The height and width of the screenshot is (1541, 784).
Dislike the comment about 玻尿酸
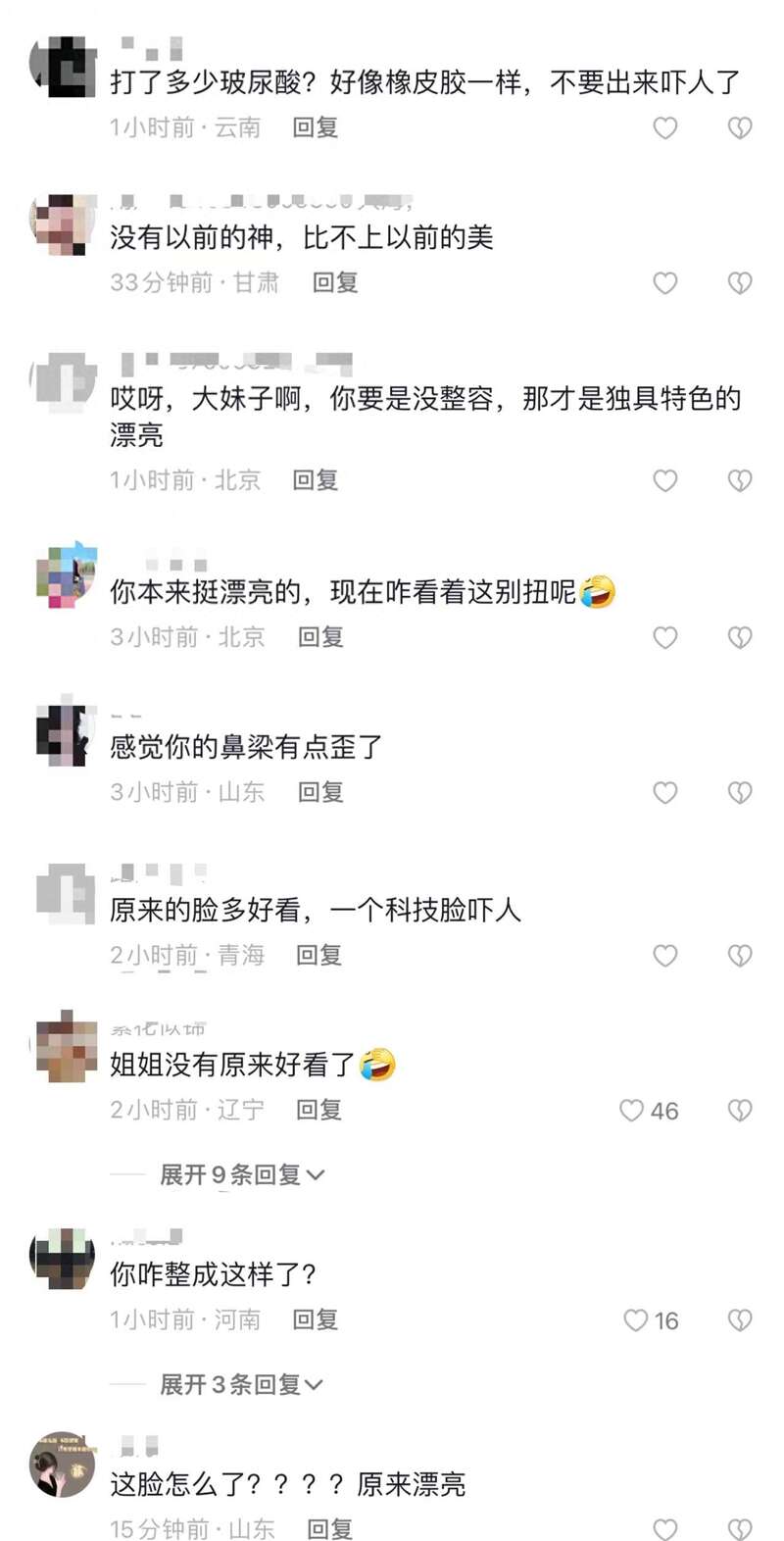point(740,128)
